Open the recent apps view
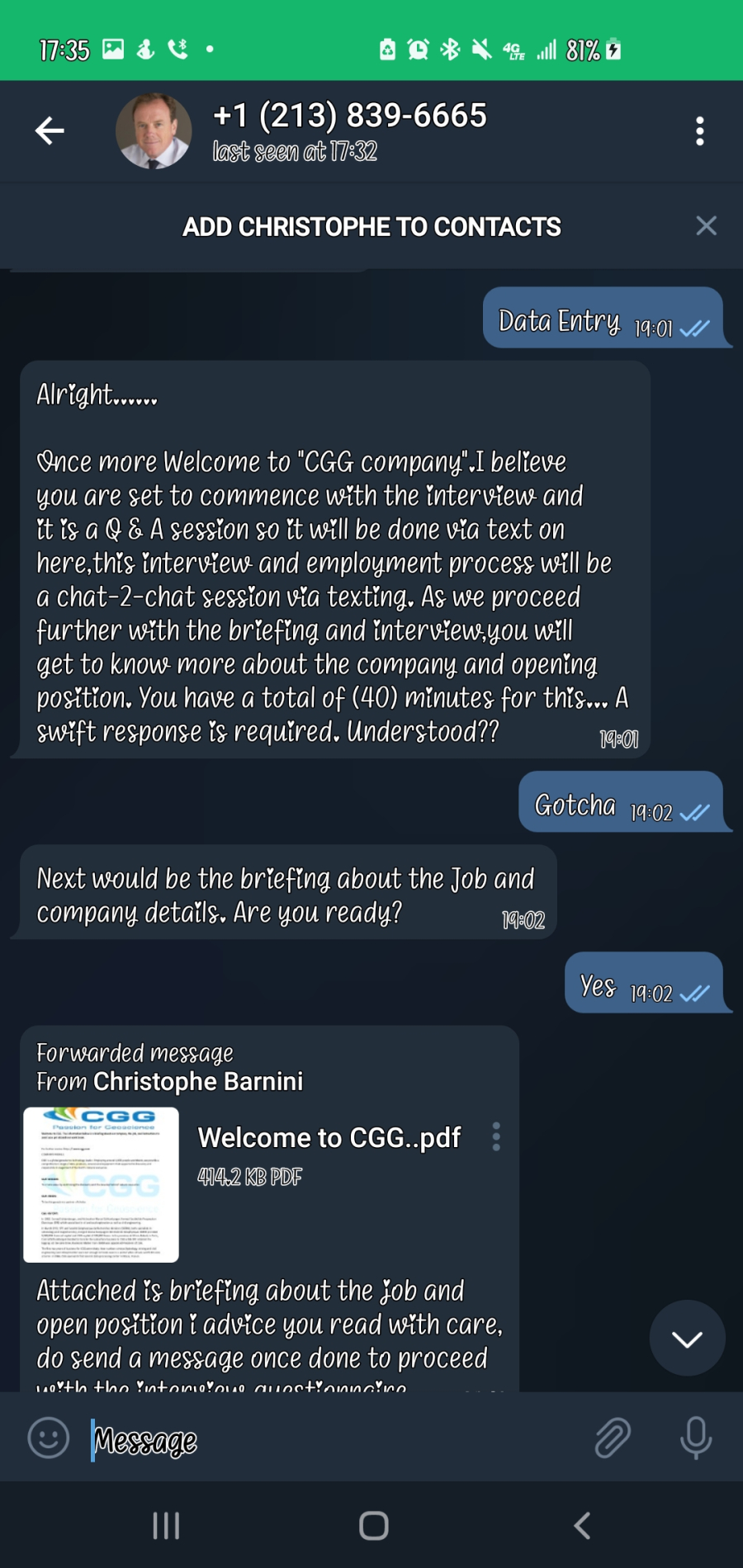This screenshot has width=743, height=1568. point(166,1526)
